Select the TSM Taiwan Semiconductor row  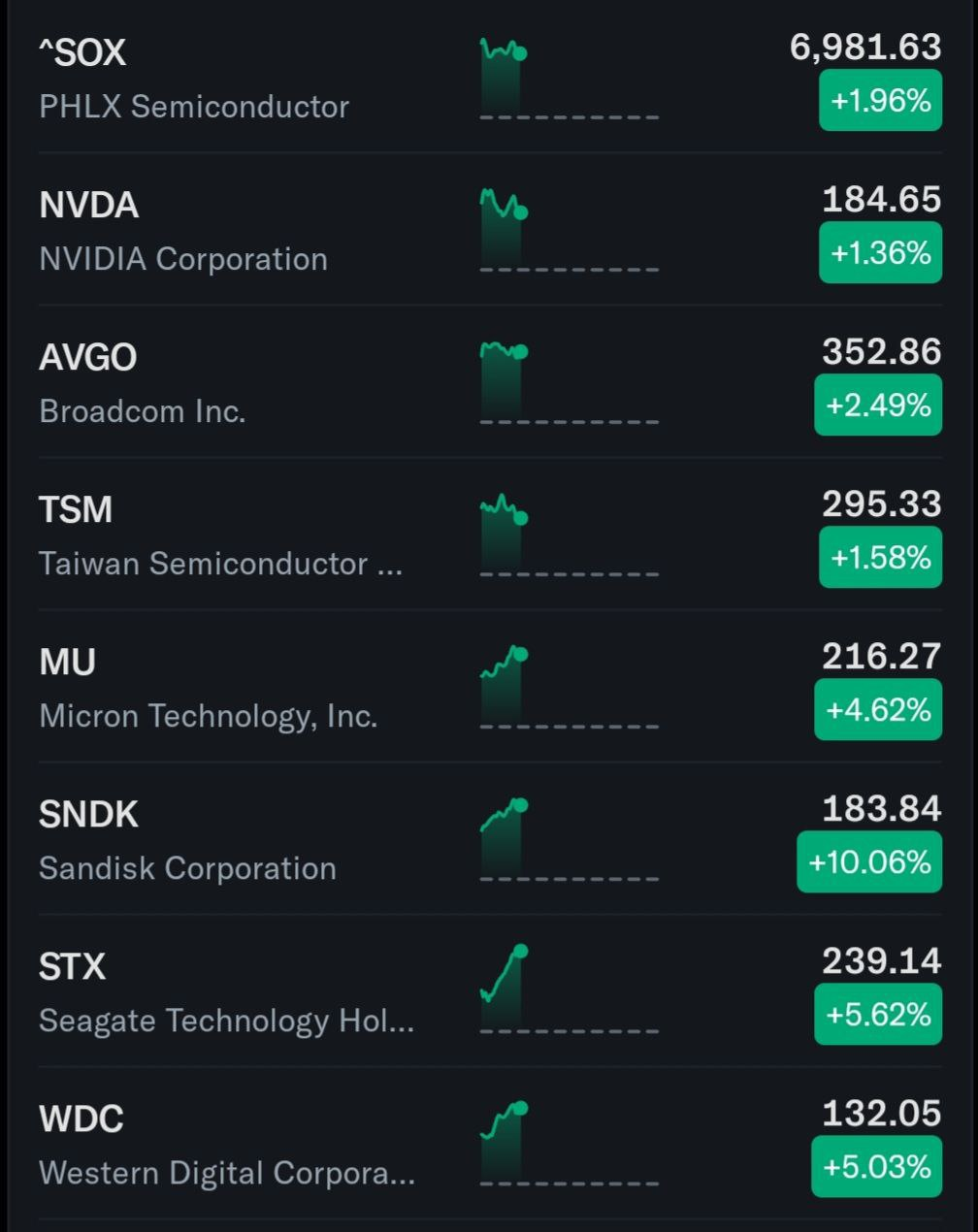click(220, 535)
